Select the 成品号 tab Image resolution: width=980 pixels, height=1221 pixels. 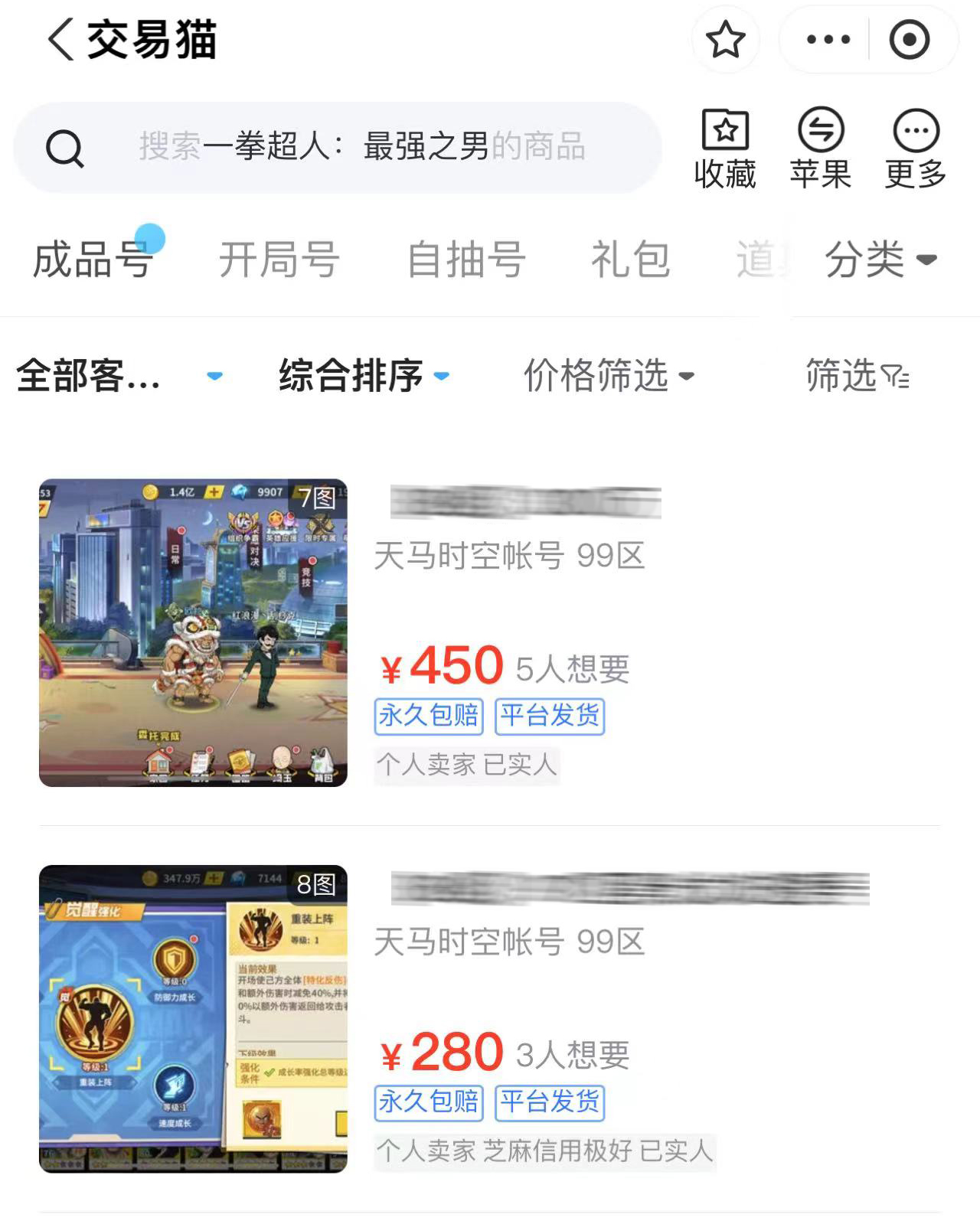point(93,260)
